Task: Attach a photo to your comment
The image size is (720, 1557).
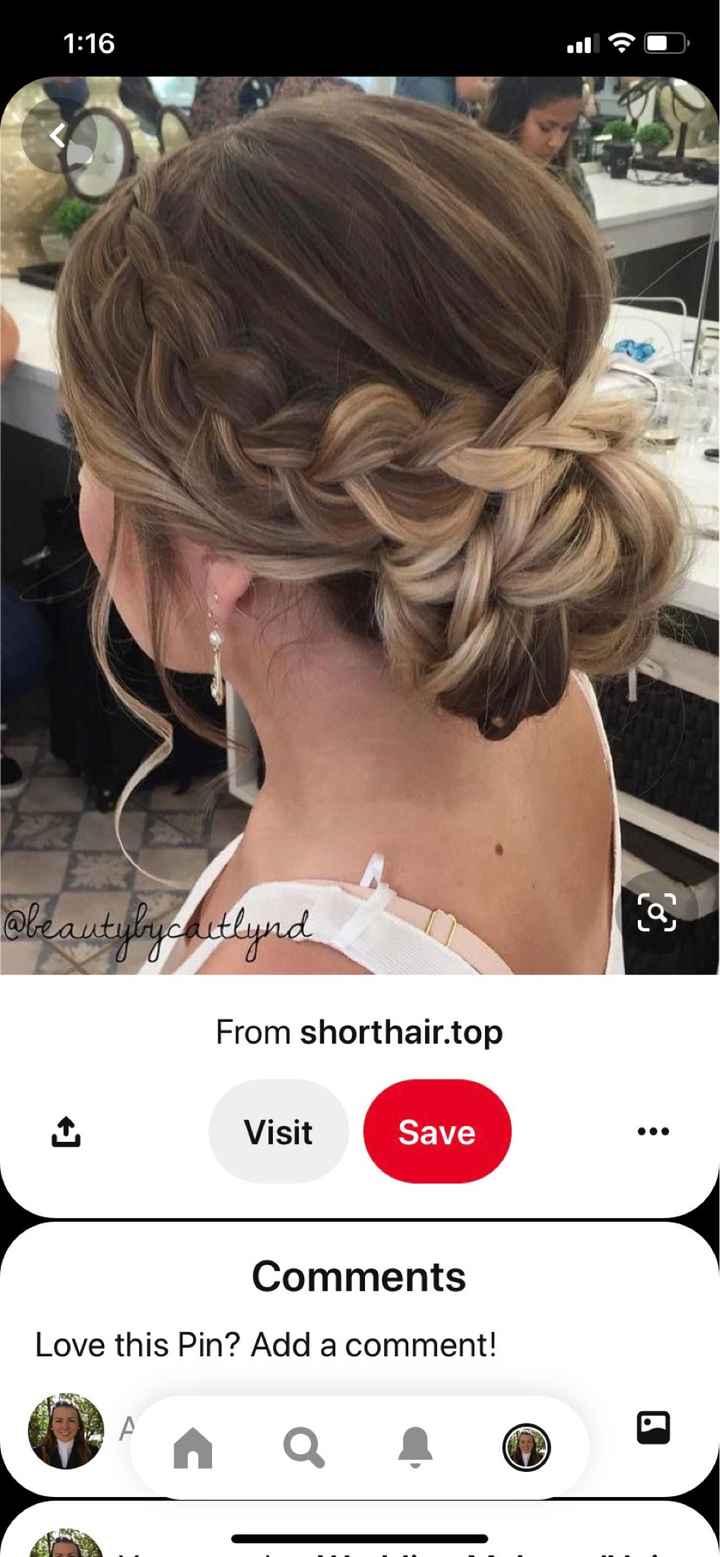Action: tap(655, 1429)
